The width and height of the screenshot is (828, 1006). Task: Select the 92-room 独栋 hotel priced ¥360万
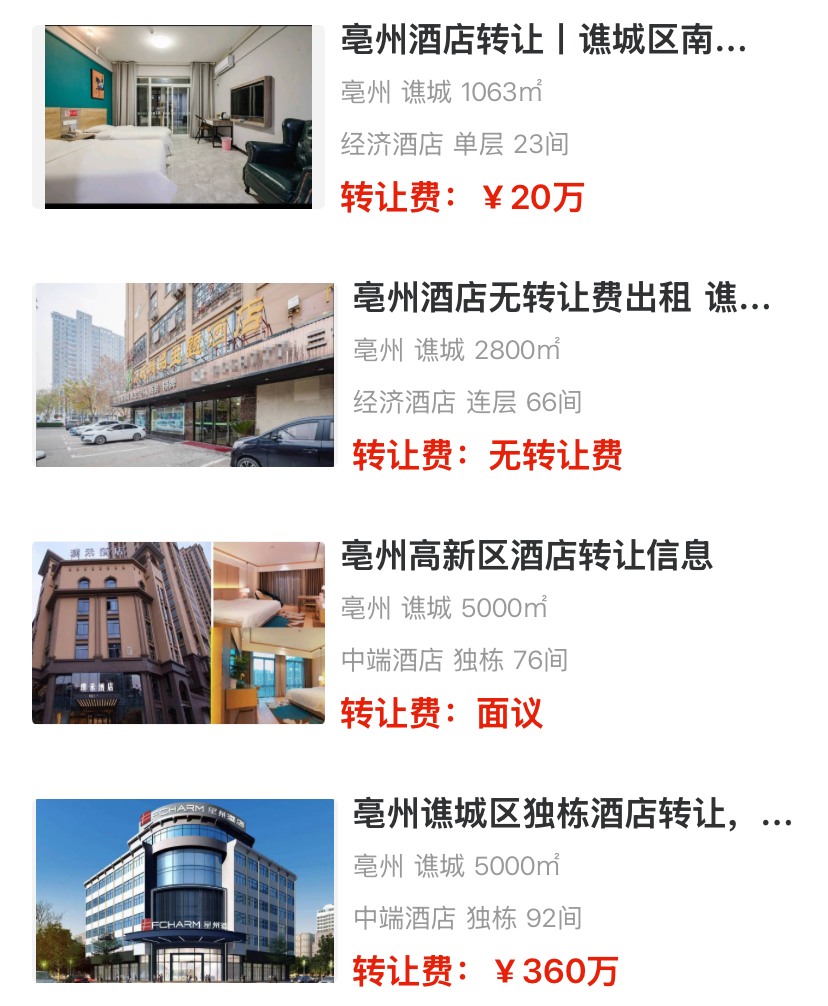tap(571, 815)
